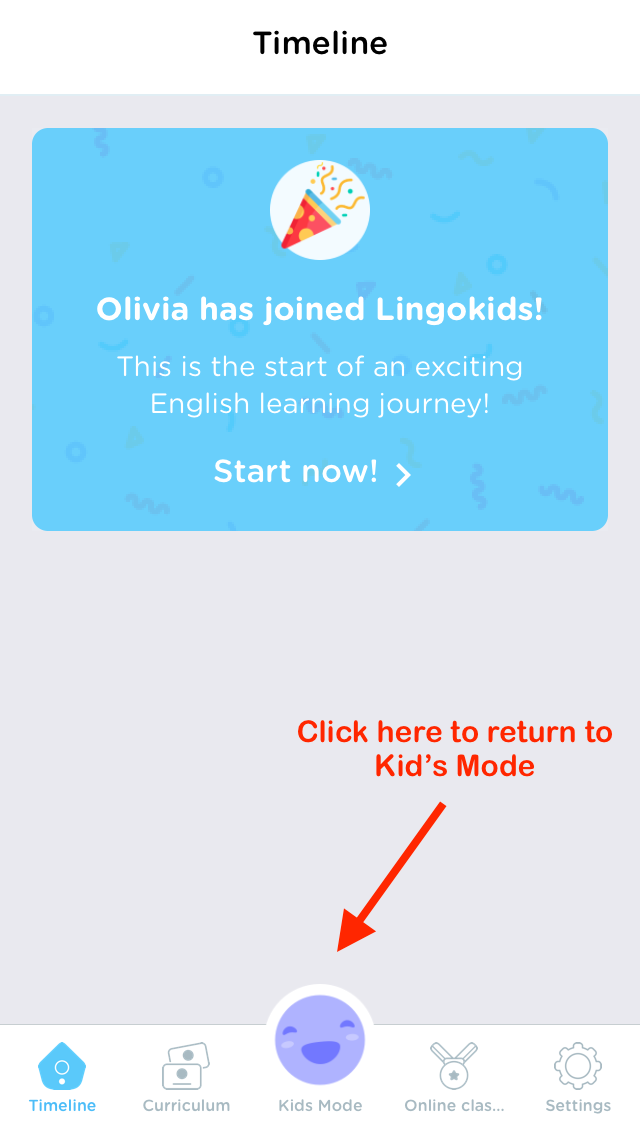Open the Online classes tab
This screenshot has height=1136, width=640.
click(x=454, y=1077)
